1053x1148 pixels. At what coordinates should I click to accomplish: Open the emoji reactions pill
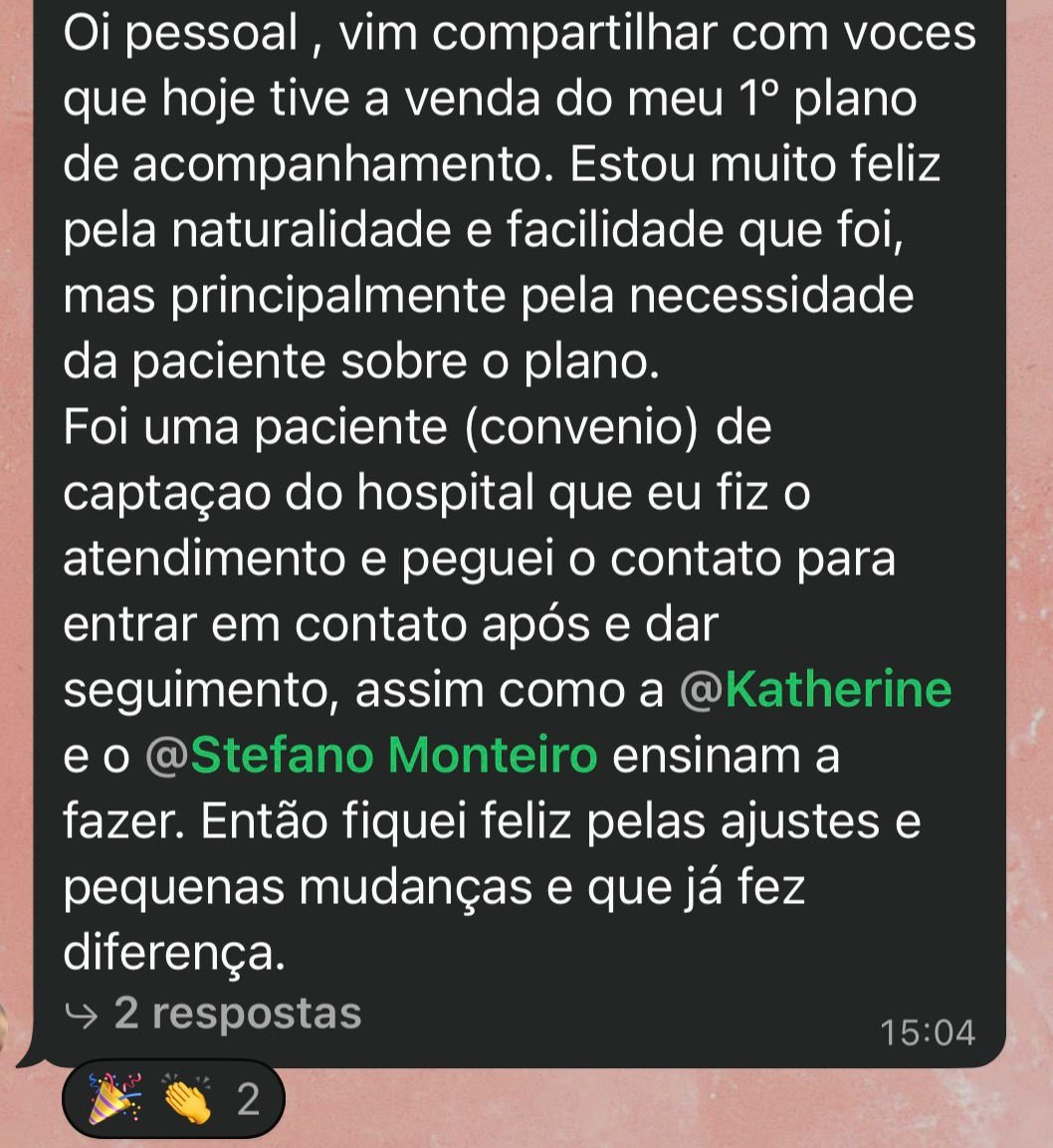pos(172,1099)
